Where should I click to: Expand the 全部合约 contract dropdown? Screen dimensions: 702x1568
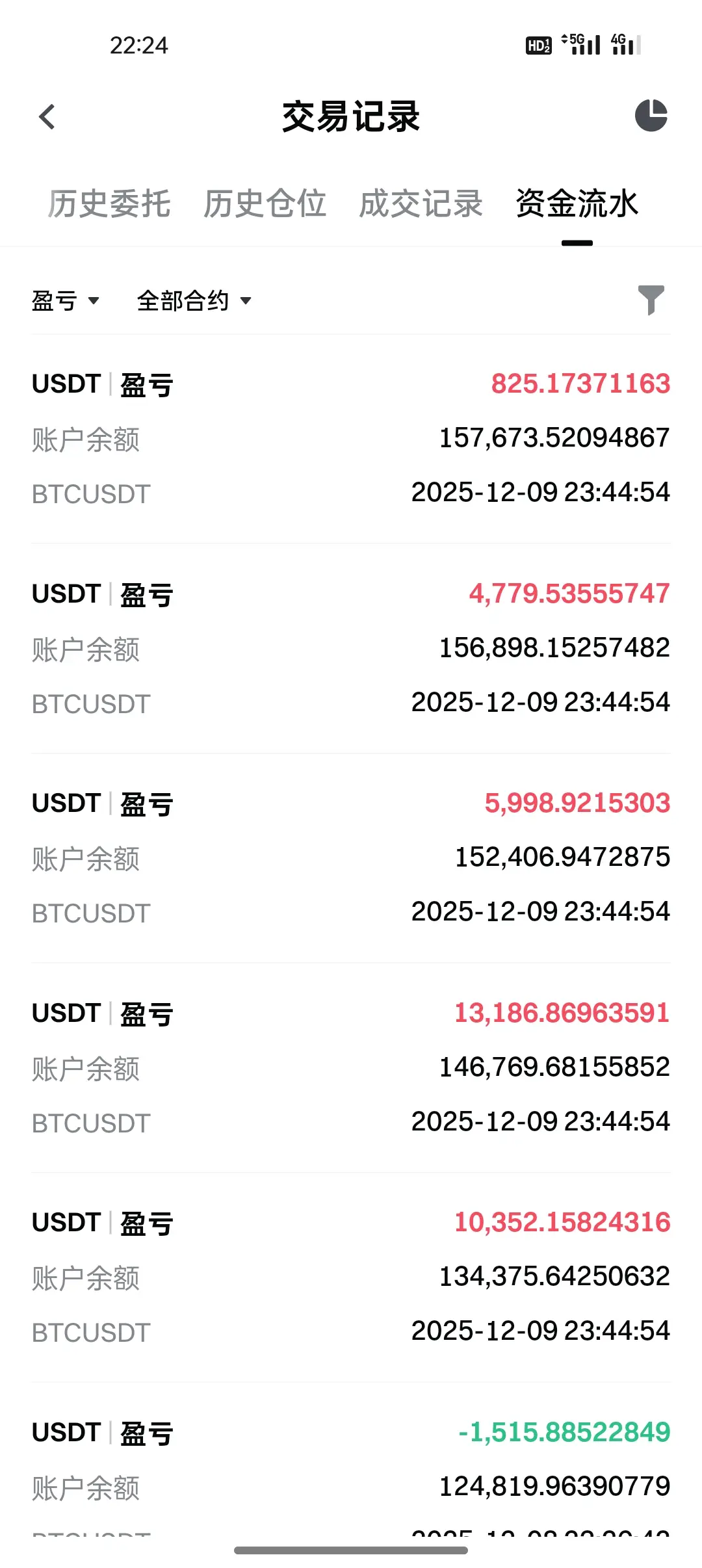point(194,301)
